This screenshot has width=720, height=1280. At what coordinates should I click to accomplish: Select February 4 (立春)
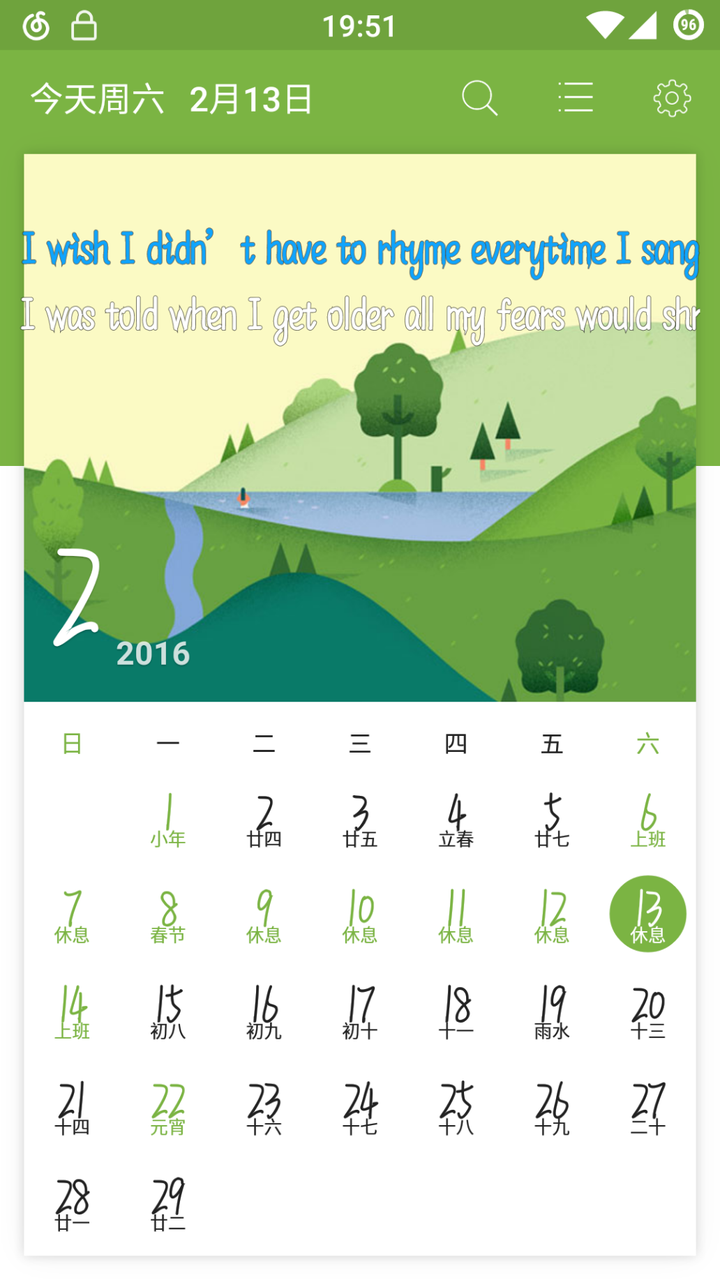coord(456,820)
